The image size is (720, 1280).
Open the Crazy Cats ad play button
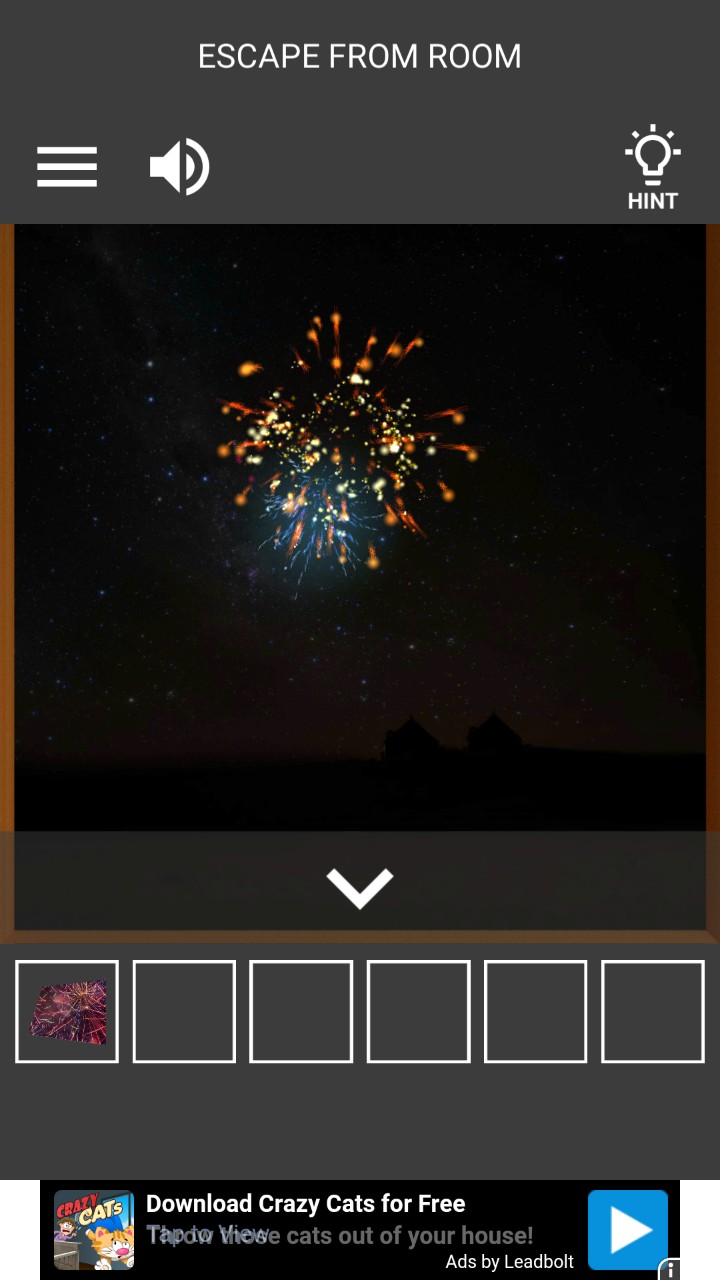pyautogui.click(x=627, y=1229)
